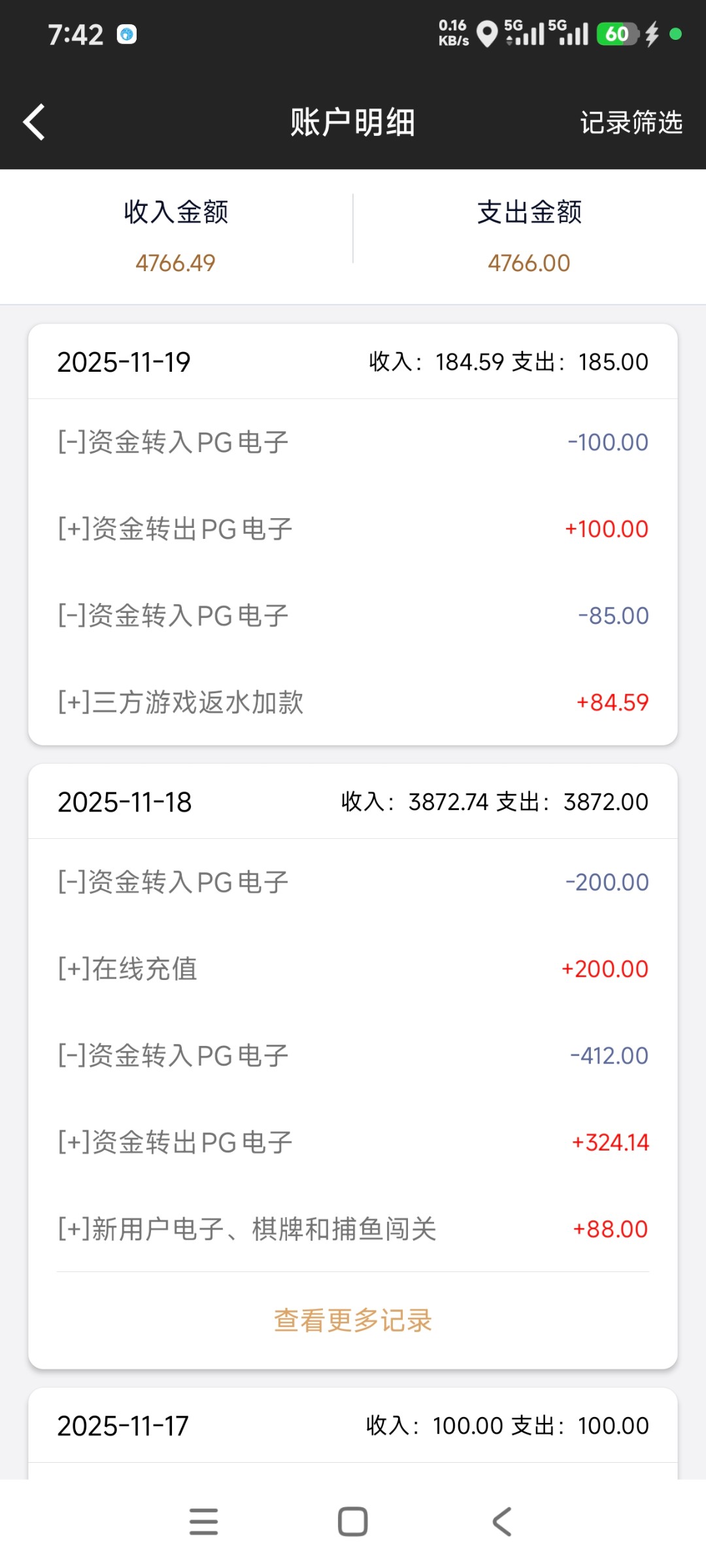Screen dimensions: 706x1568
Task: Tap the blue app icon beside the clock
Action: [x=128, y=34]
